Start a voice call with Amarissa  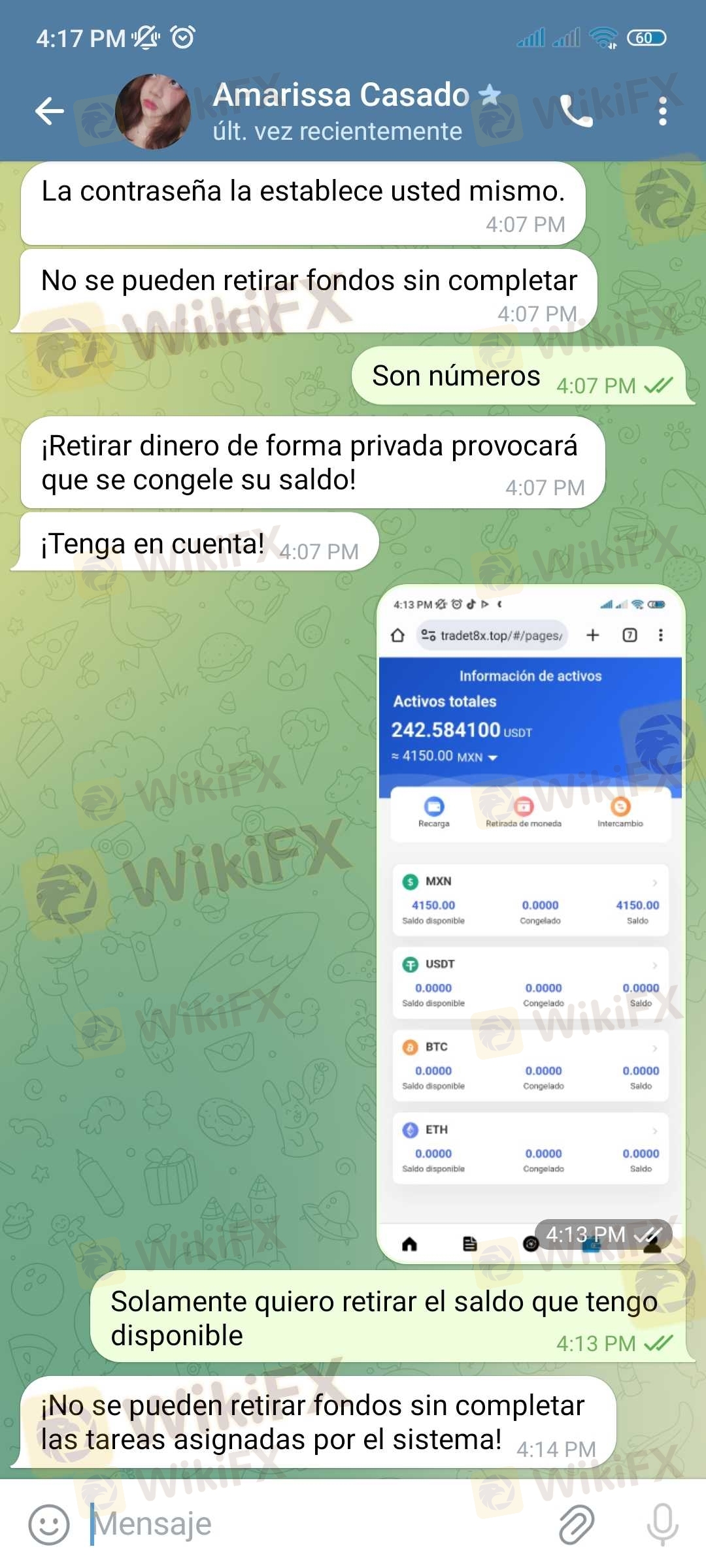pos(576,111)
